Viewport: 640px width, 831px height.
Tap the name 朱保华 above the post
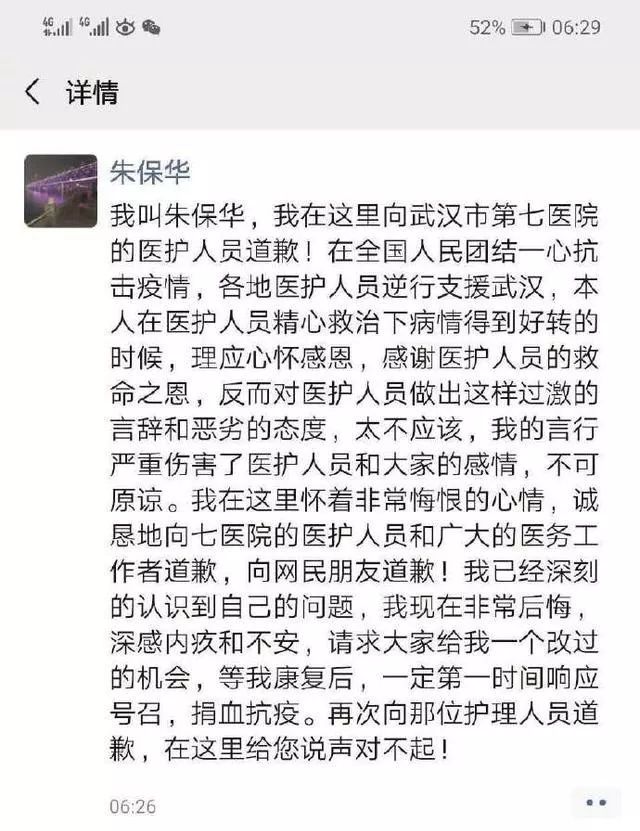153,169
